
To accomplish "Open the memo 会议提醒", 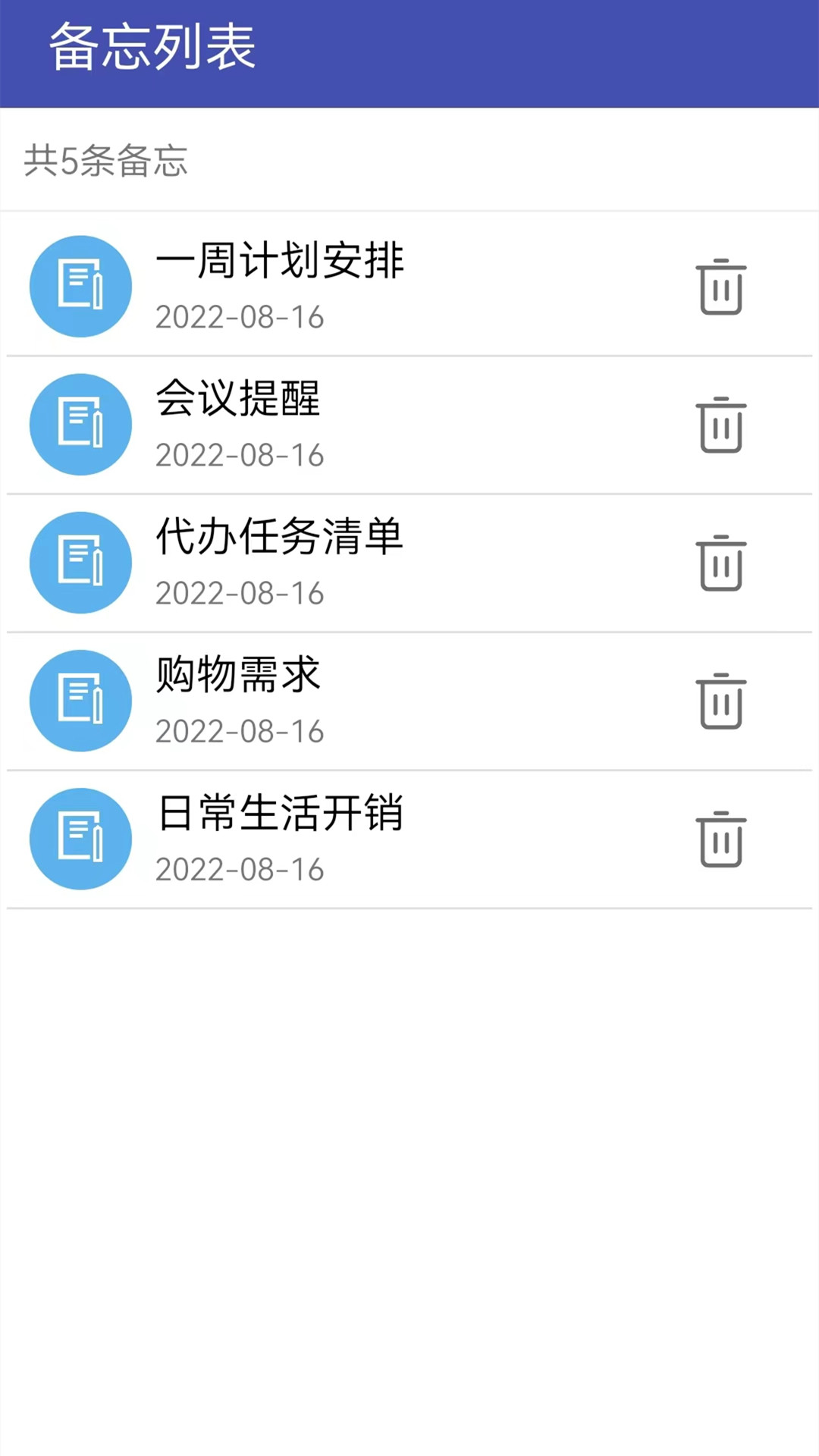I will (409, 425).
